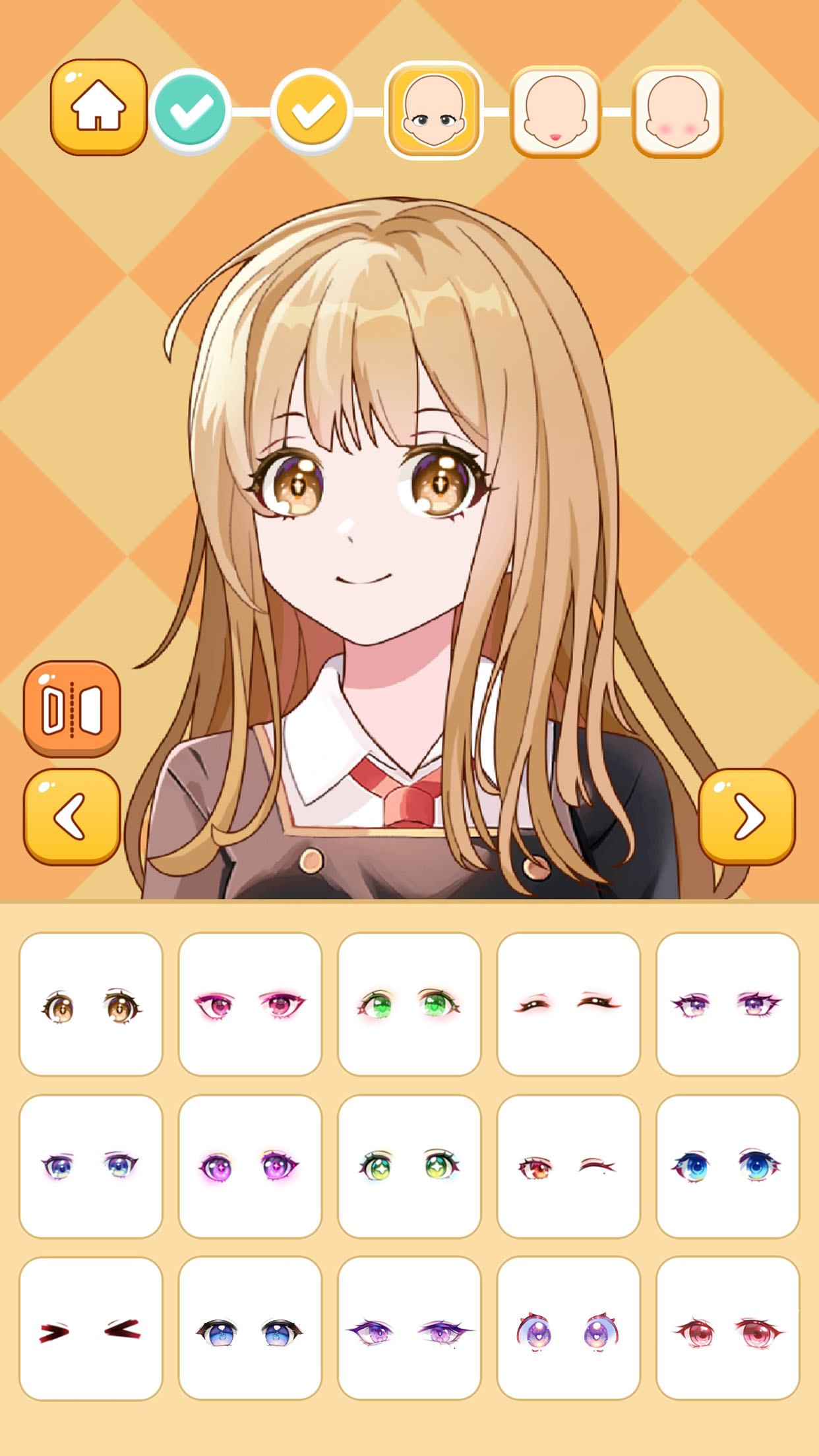This screenshot has width=819, height=1456.
Task: Flip the character with the mirror button
Action: point(72,709)
